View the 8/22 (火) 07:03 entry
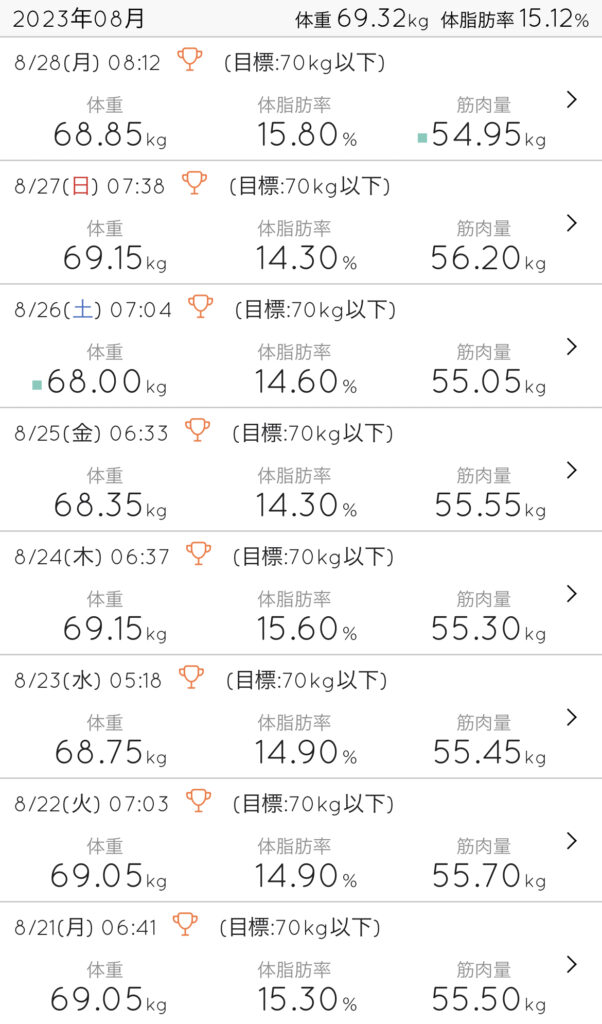The height and width of the screenshot is (1024, 602). 571,841
